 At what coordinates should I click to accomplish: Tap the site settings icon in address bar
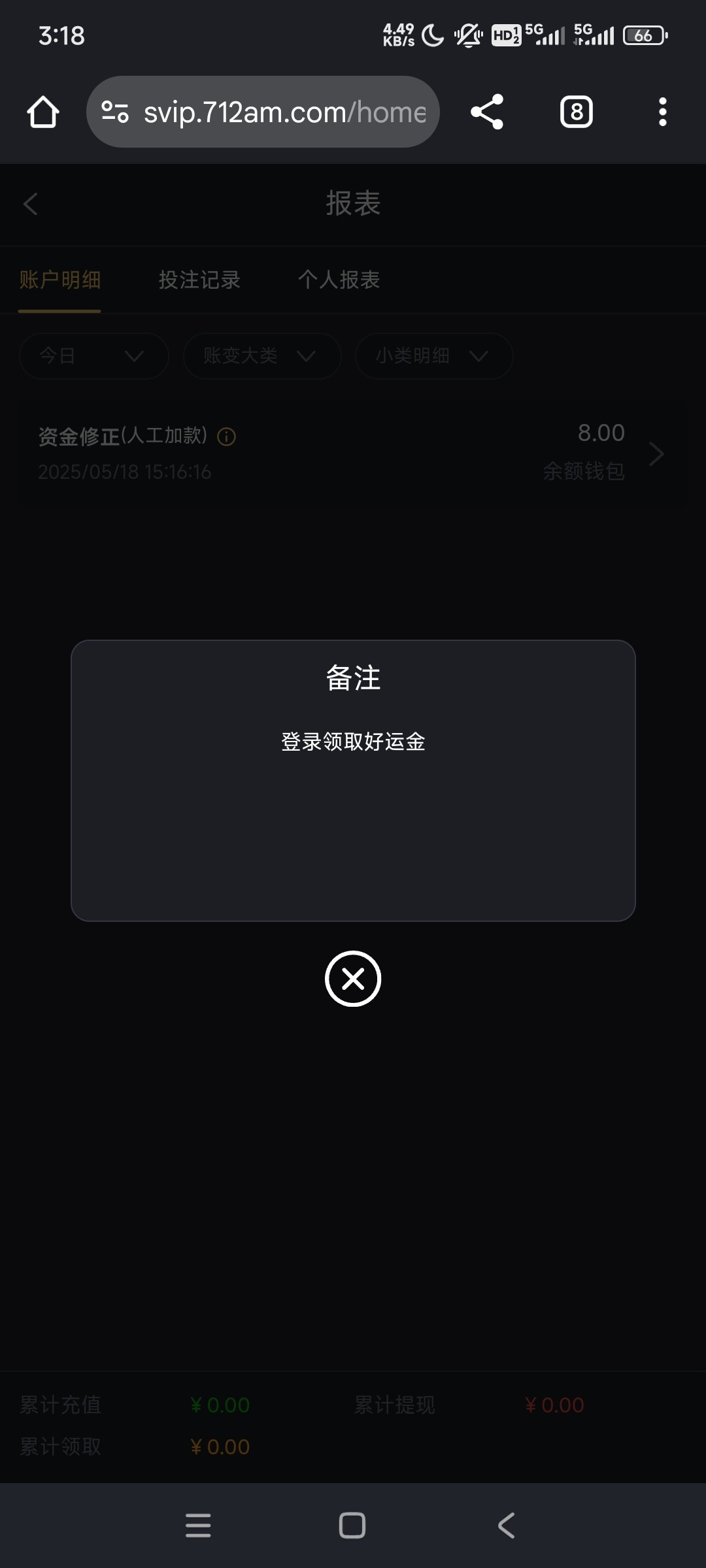[114, 111]
